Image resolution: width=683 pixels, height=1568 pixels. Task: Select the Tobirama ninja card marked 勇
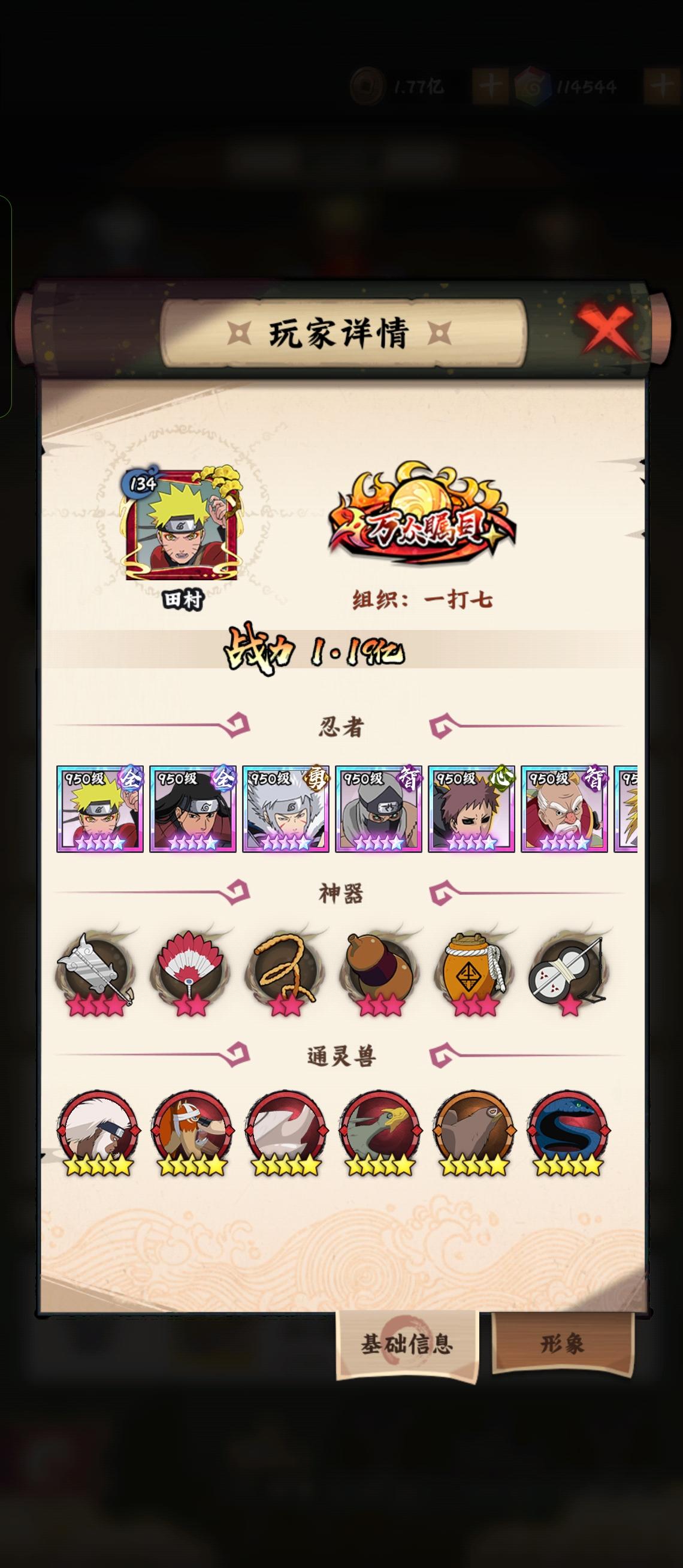click(x=286, y=819)
